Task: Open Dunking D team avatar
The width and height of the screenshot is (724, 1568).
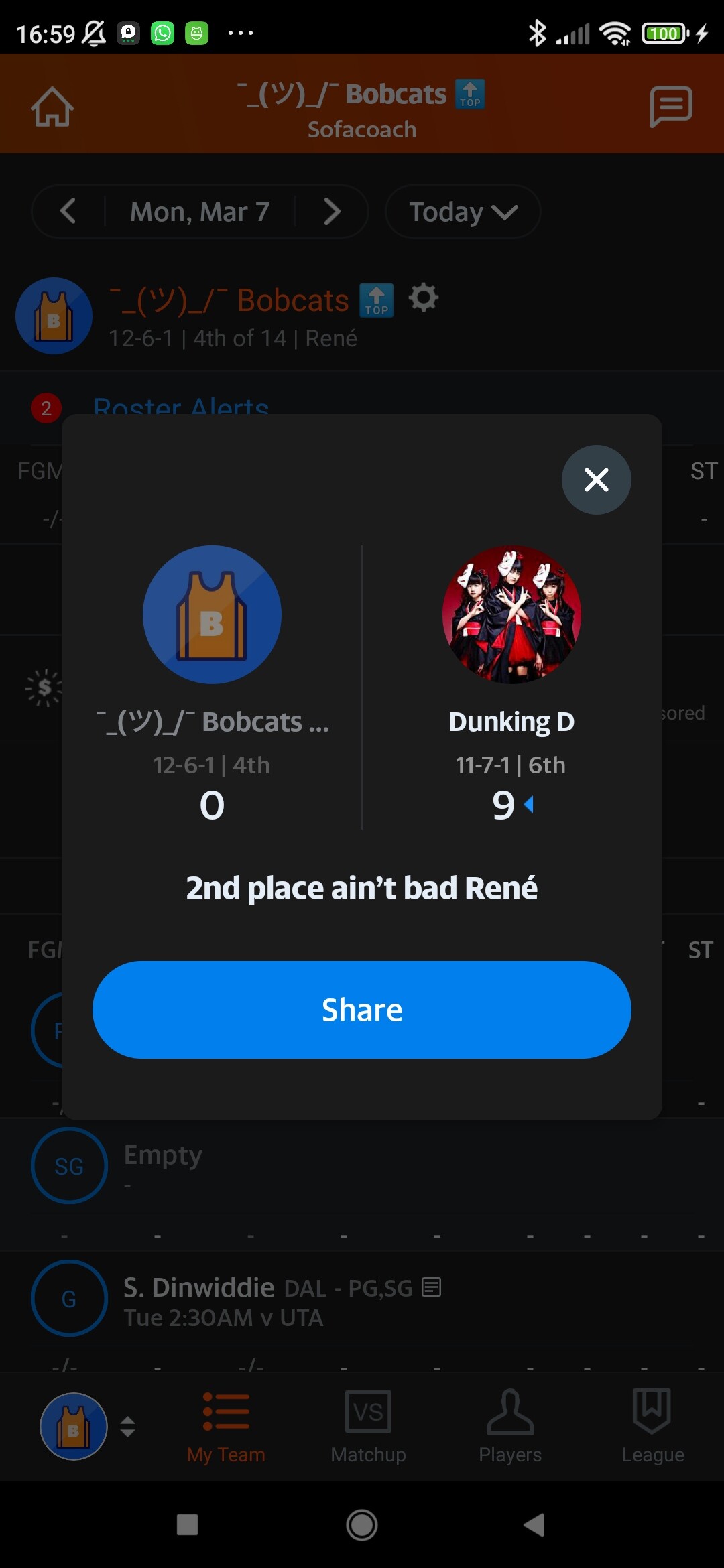Action: point(511,614)
